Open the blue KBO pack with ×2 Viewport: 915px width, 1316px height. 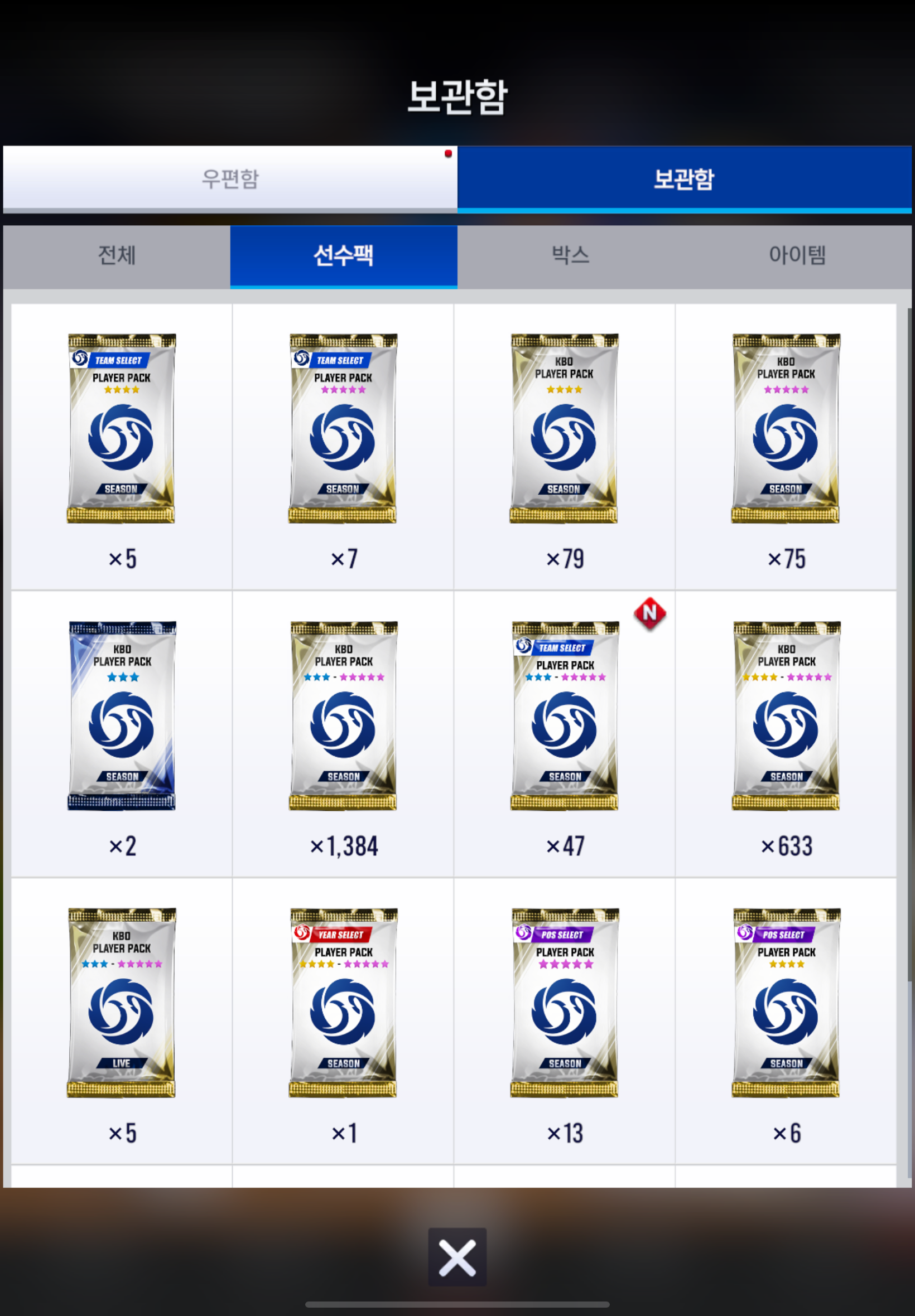tap(122, 715)
